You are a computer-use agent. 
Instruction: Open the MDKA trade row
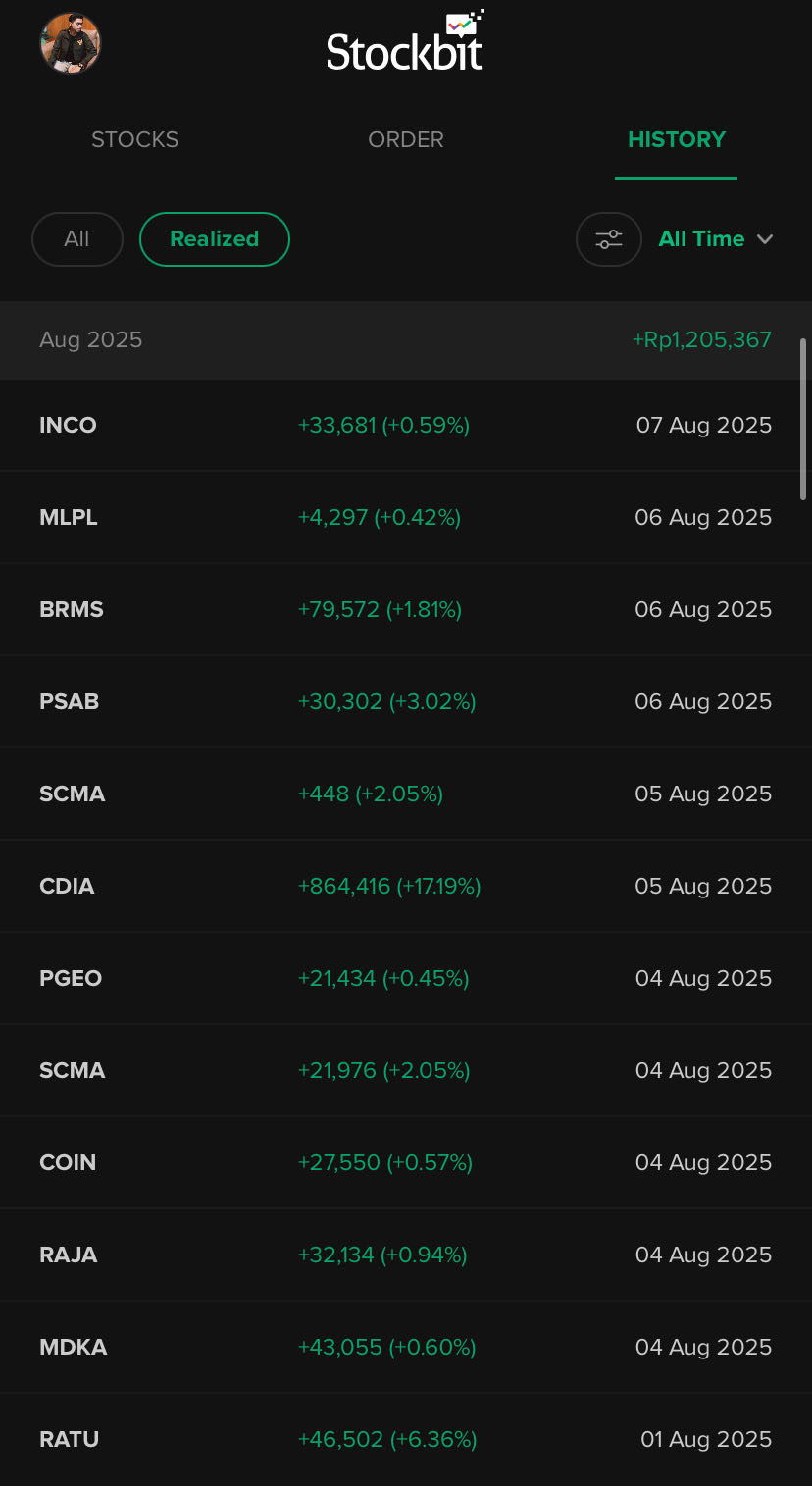[x=406, y=1347]
